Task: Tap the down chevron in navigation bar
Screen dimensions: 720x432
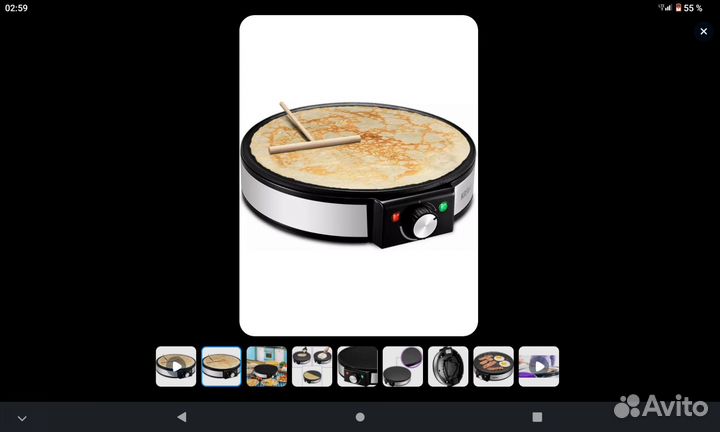Action: click(22, 418)
